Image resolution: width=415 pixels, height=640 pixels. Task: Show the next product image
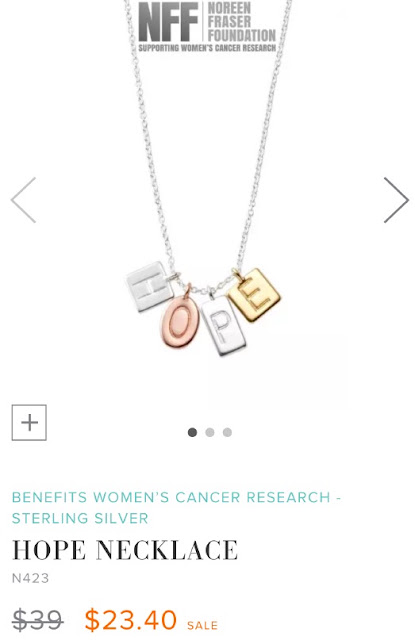[396, 200]
